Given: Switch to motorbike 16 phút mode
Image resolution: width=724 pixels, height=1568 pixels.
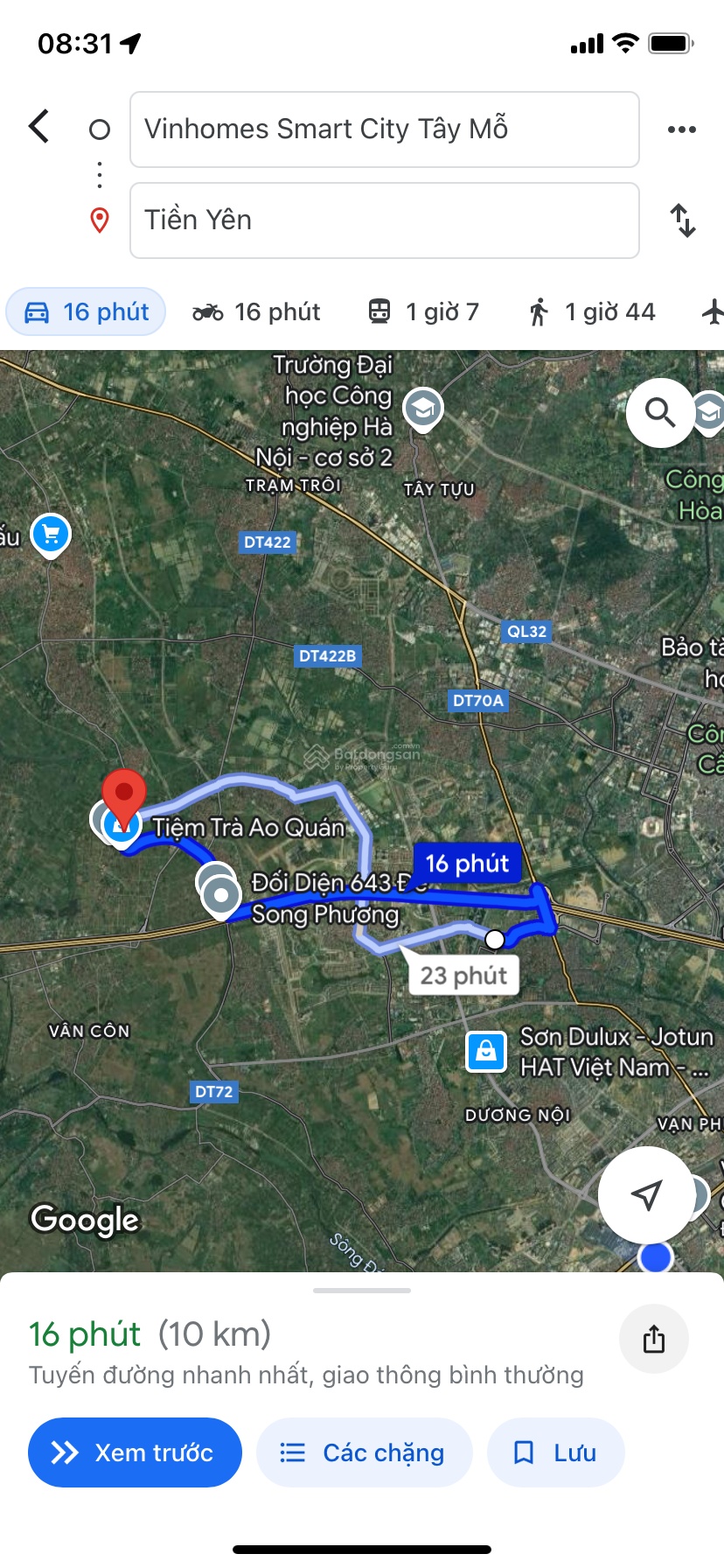Looking at the screenshot, I should pos(256,312).
